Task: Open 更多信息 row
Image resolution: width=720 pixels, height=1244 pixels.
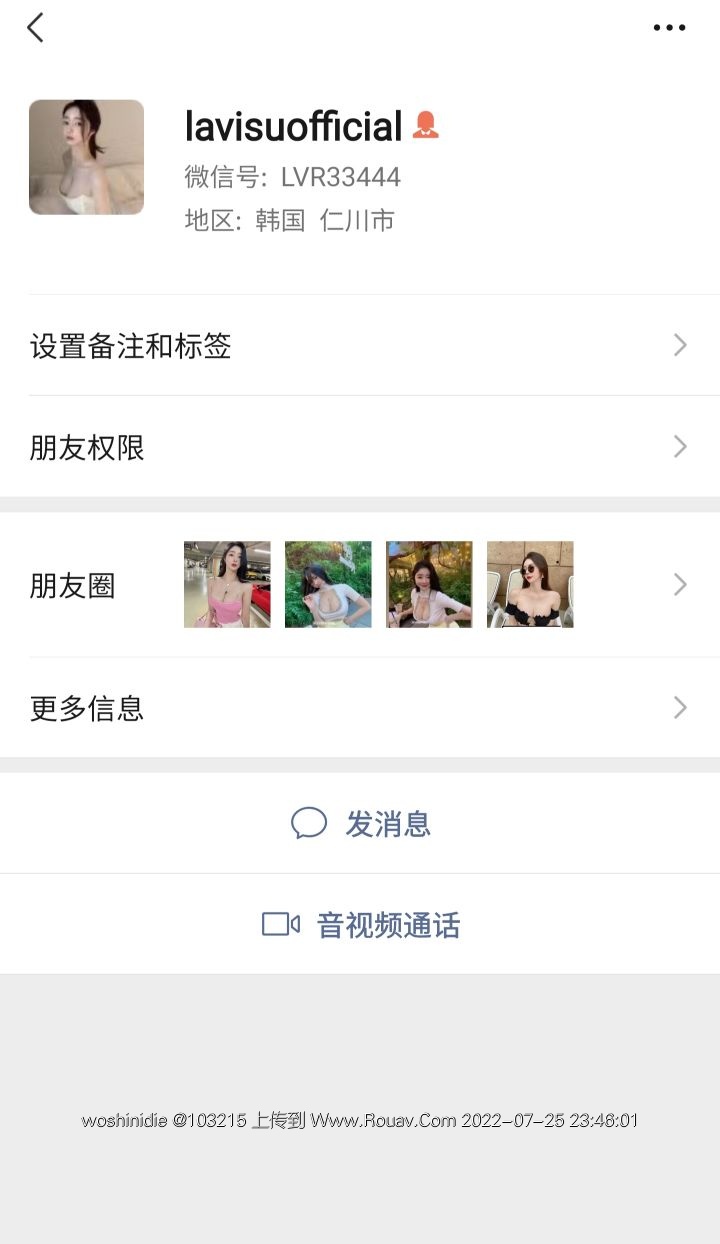Action: coord(360,708)
